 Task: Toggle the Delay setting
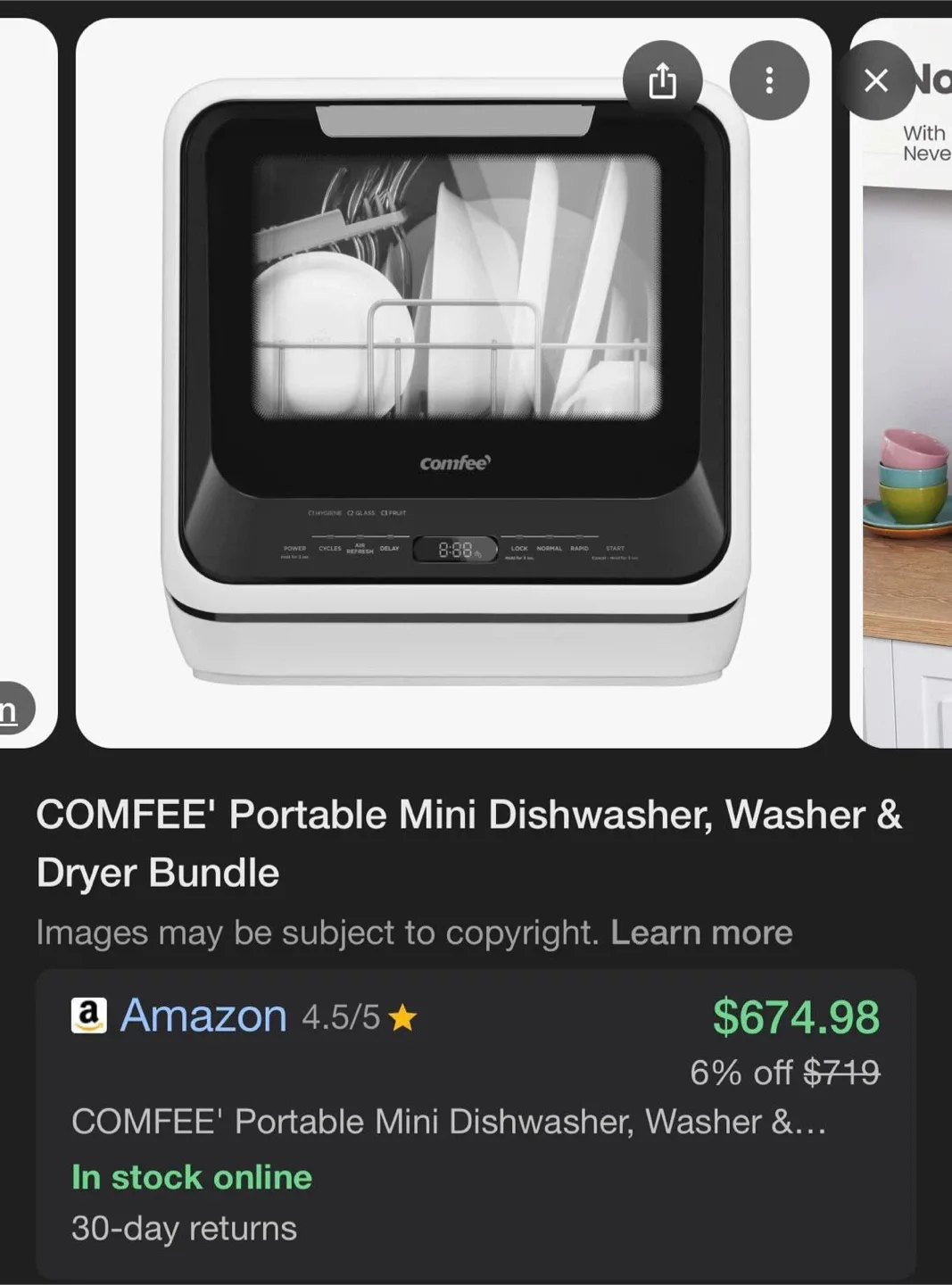pos(390,548)
